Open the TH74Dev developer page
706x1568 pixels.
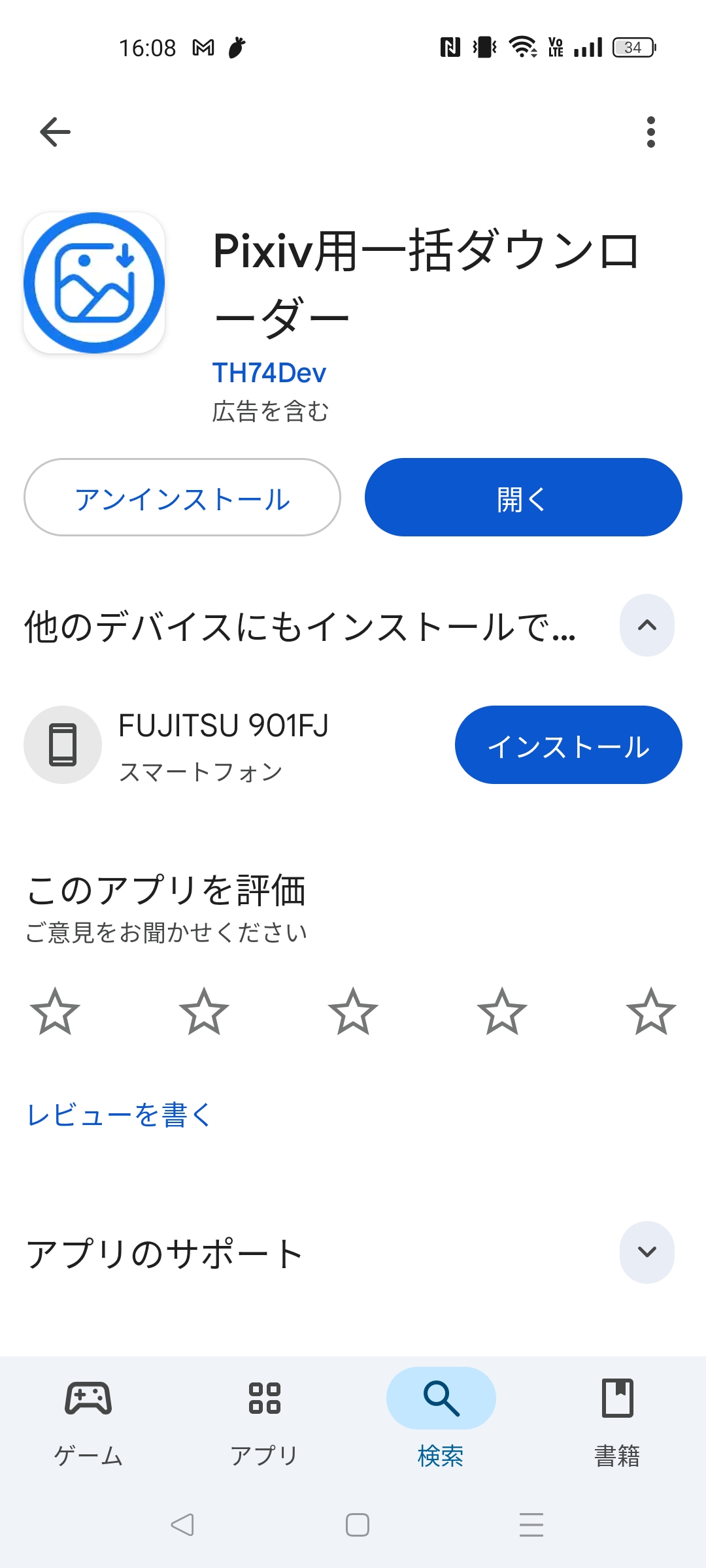[269, 373]
